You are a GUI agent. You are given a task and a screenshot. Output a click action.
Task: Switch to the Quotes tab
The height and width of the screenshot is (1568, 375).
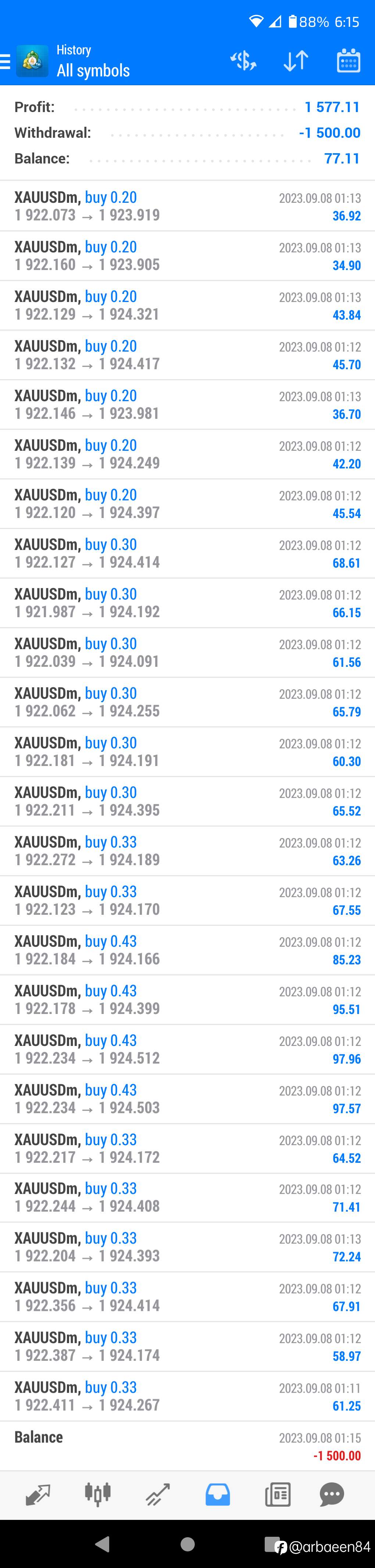[x=38, y=1495]
